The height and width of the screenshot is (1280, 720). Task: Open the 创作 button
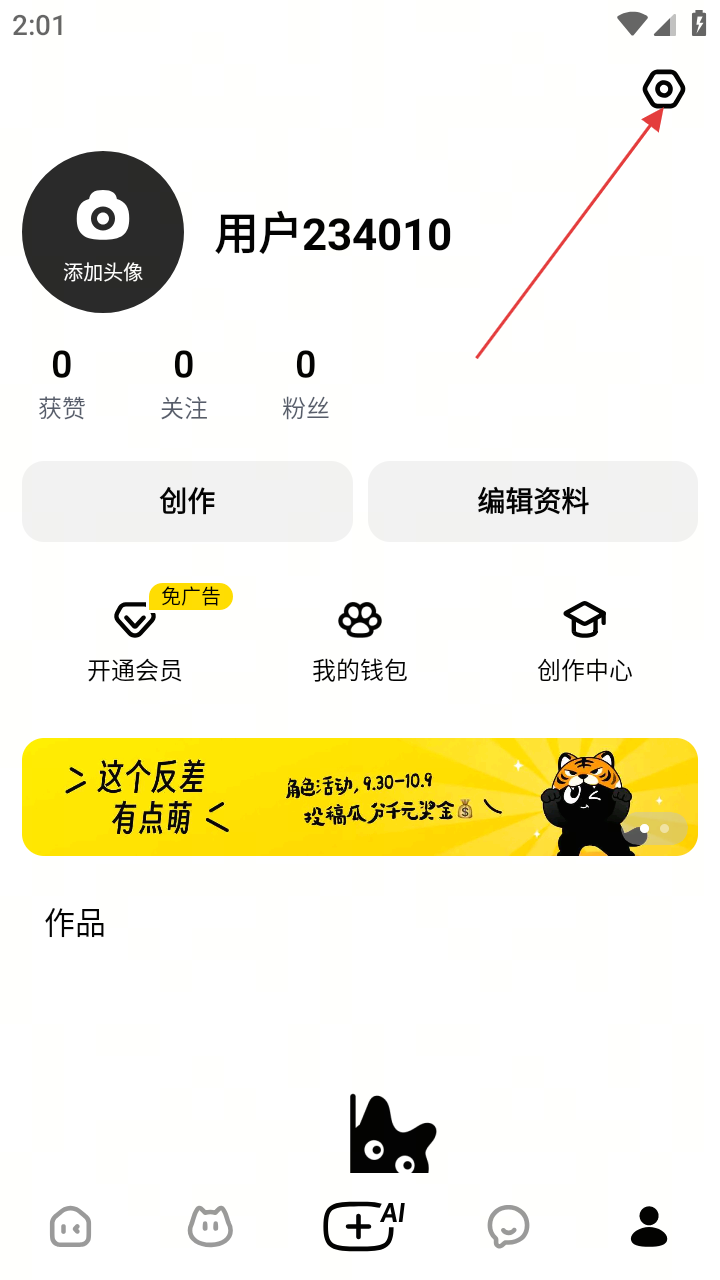tap(187, 501)
